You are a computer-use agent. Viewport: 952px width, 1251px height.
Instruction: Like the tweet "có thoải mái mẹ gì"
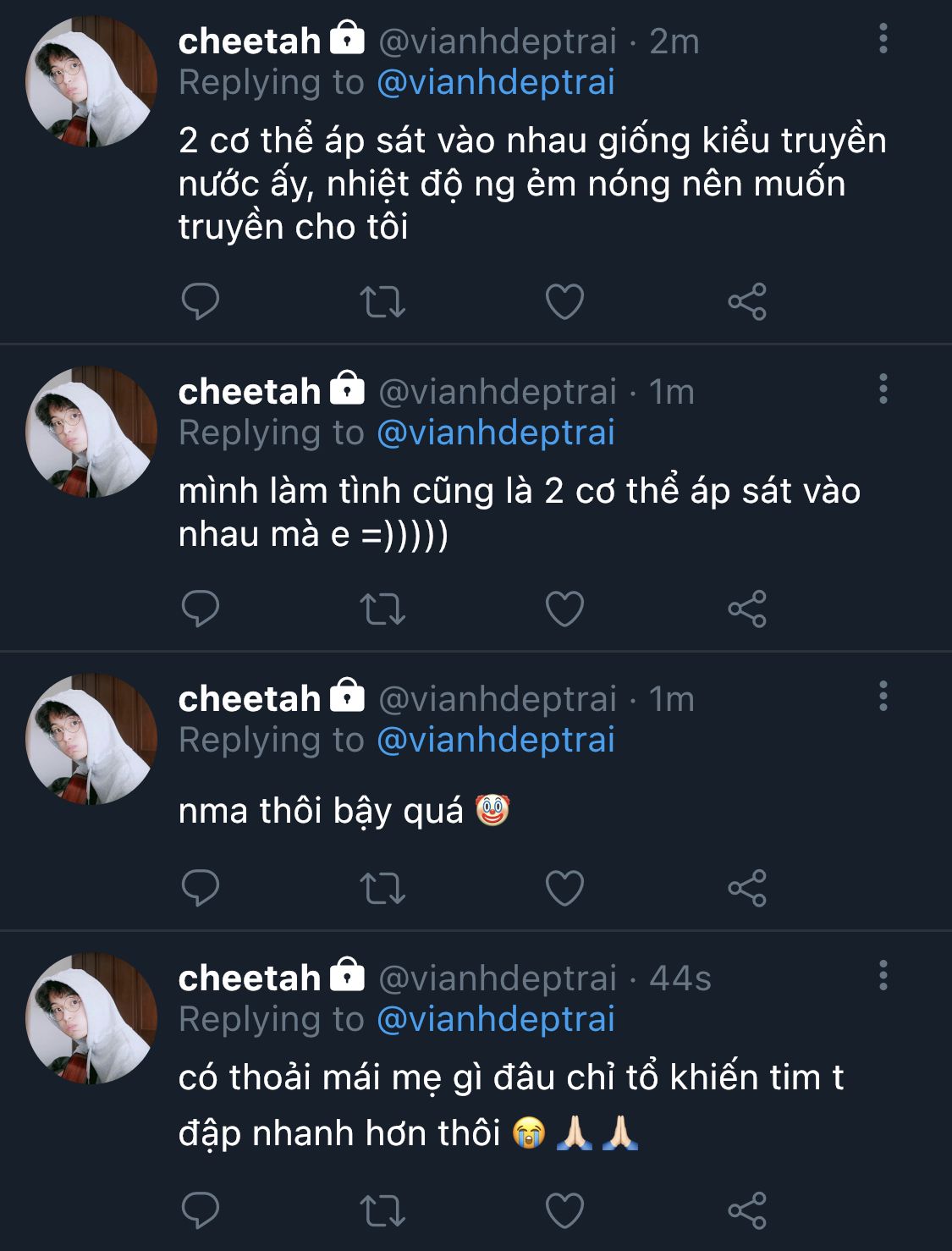[564, 1210]
